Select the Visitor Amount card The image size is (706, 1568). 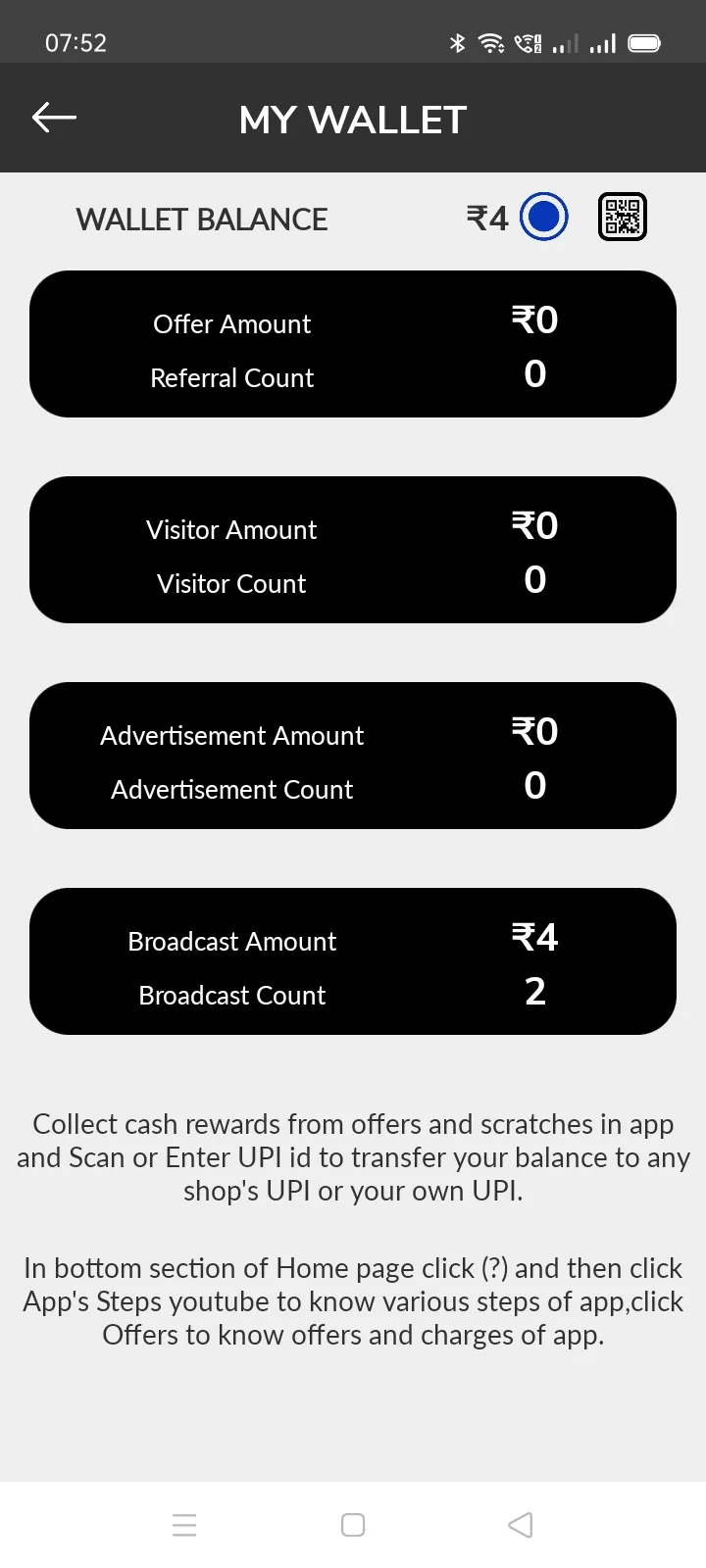[353, 549]
